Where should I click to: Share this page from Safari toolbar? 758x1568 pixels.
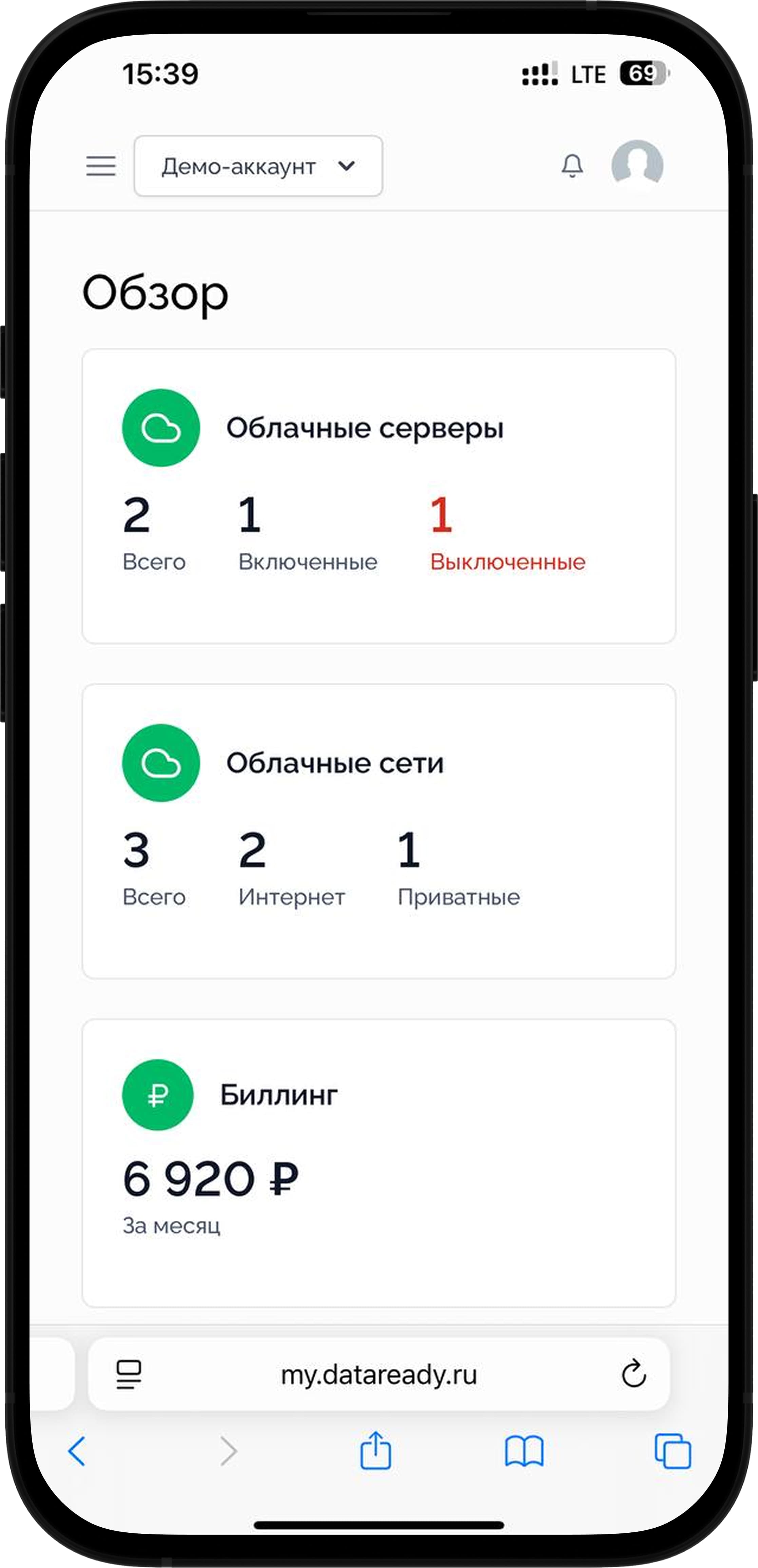click(376, 1451)
